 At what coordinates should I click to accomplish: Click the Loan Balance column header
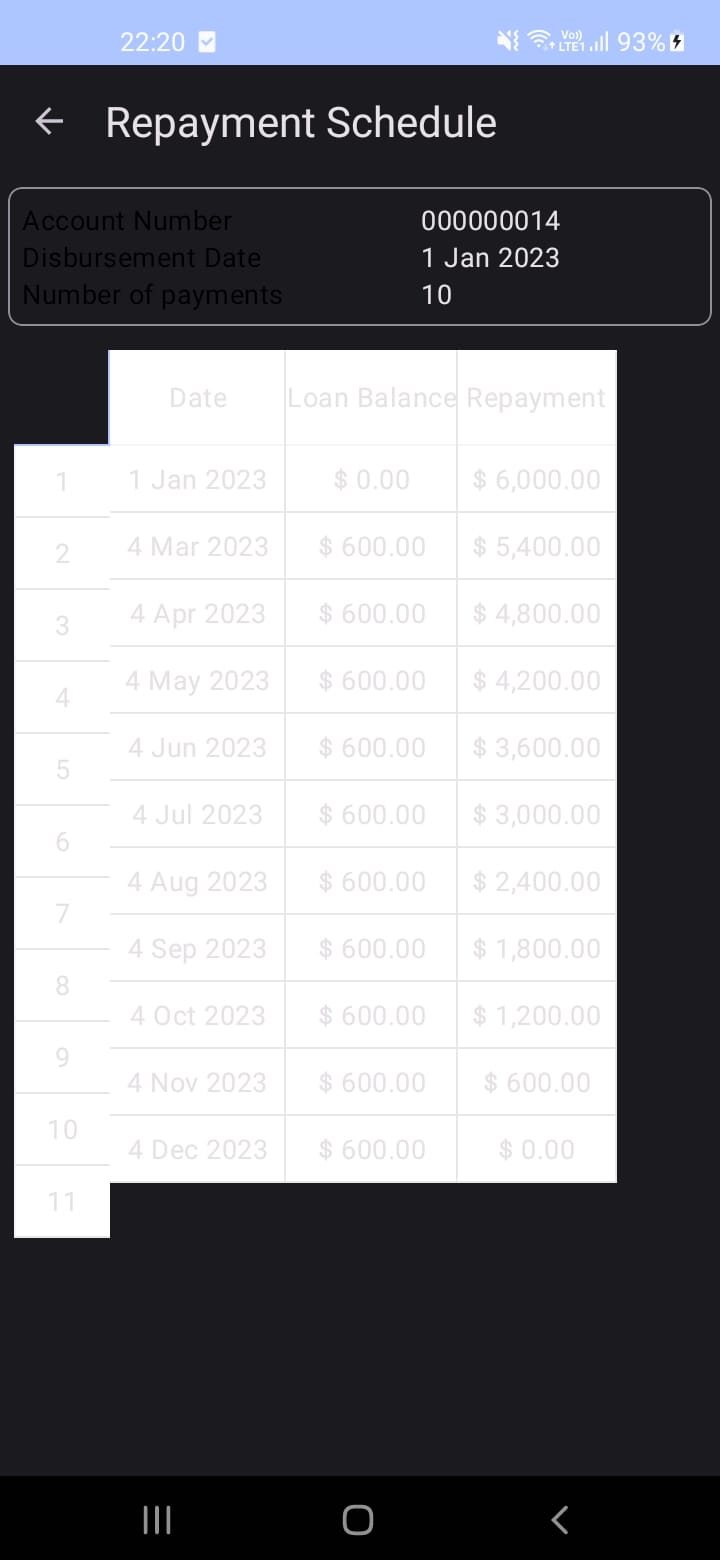[x=371, y=397]
